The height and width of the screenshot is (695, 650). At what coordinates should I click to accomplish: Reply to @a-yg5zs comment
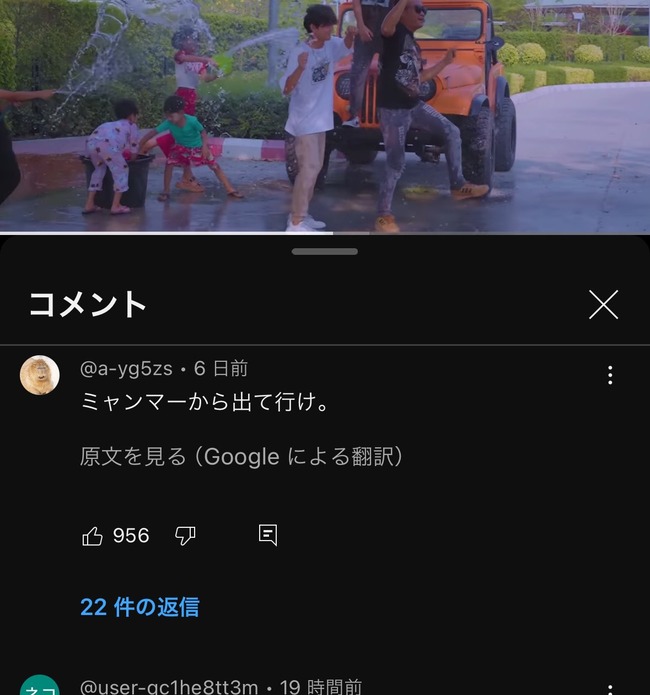(x=267, y=535)
